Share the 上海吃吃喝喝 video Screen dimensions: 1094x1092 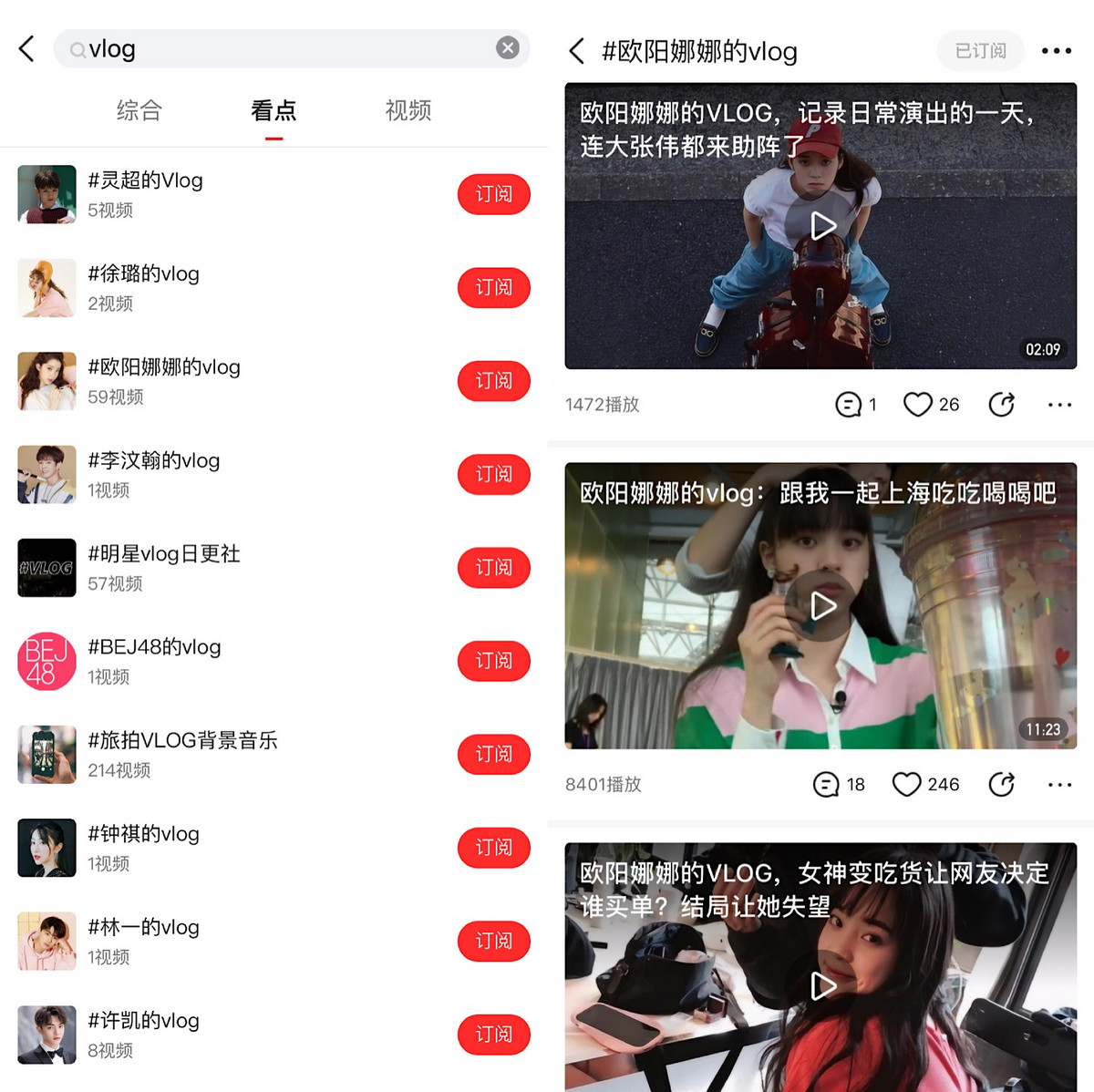click(x=1001, y=784)
